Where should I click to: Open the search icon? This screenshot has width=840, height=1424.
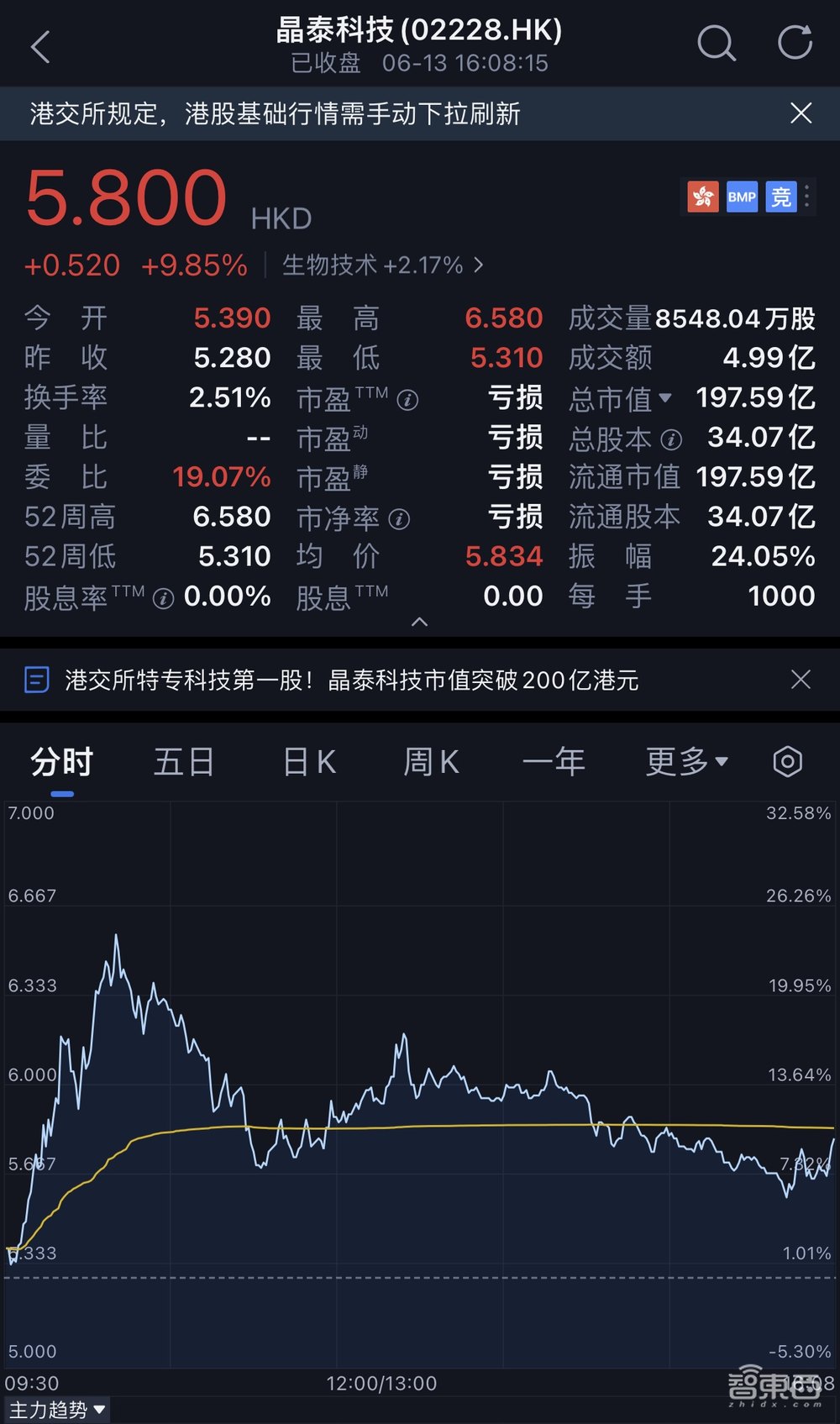(x=715, y=45)
